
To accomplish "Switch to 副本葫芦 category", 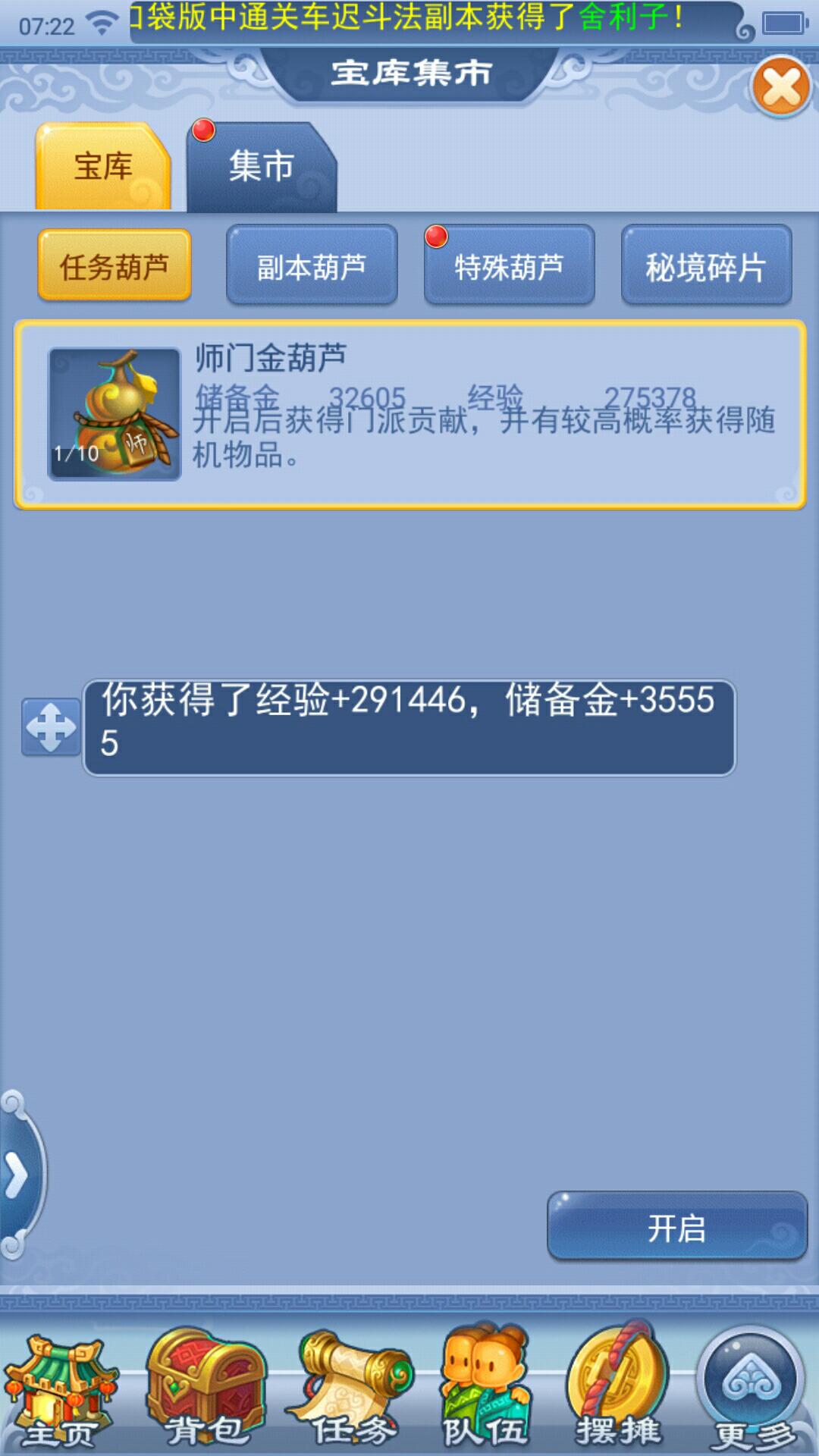I will point(312,266).
